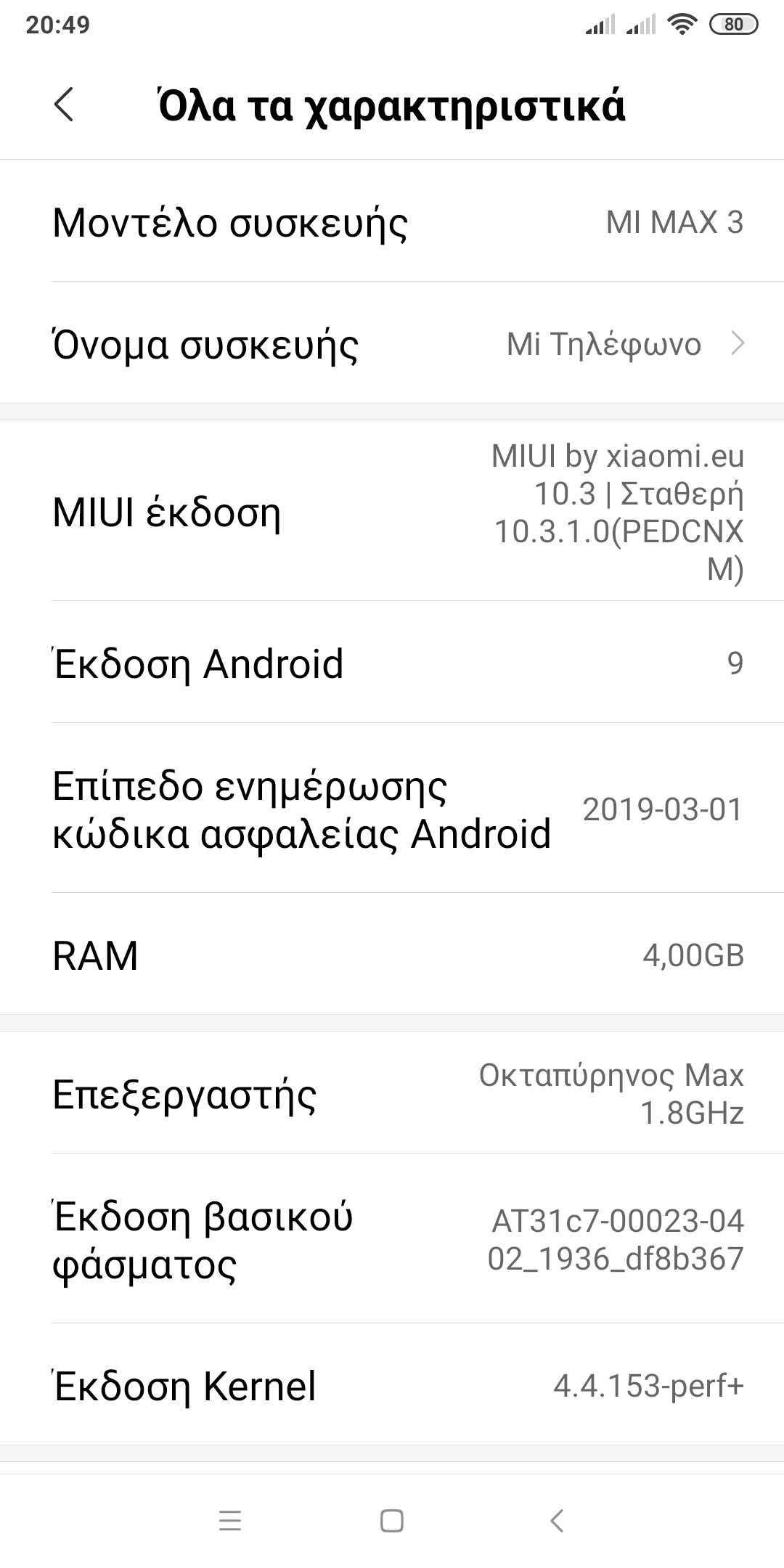Open recent apps from the navigation bar
The height and width of the screenshot is (1568, 784).
point(230,1520)
